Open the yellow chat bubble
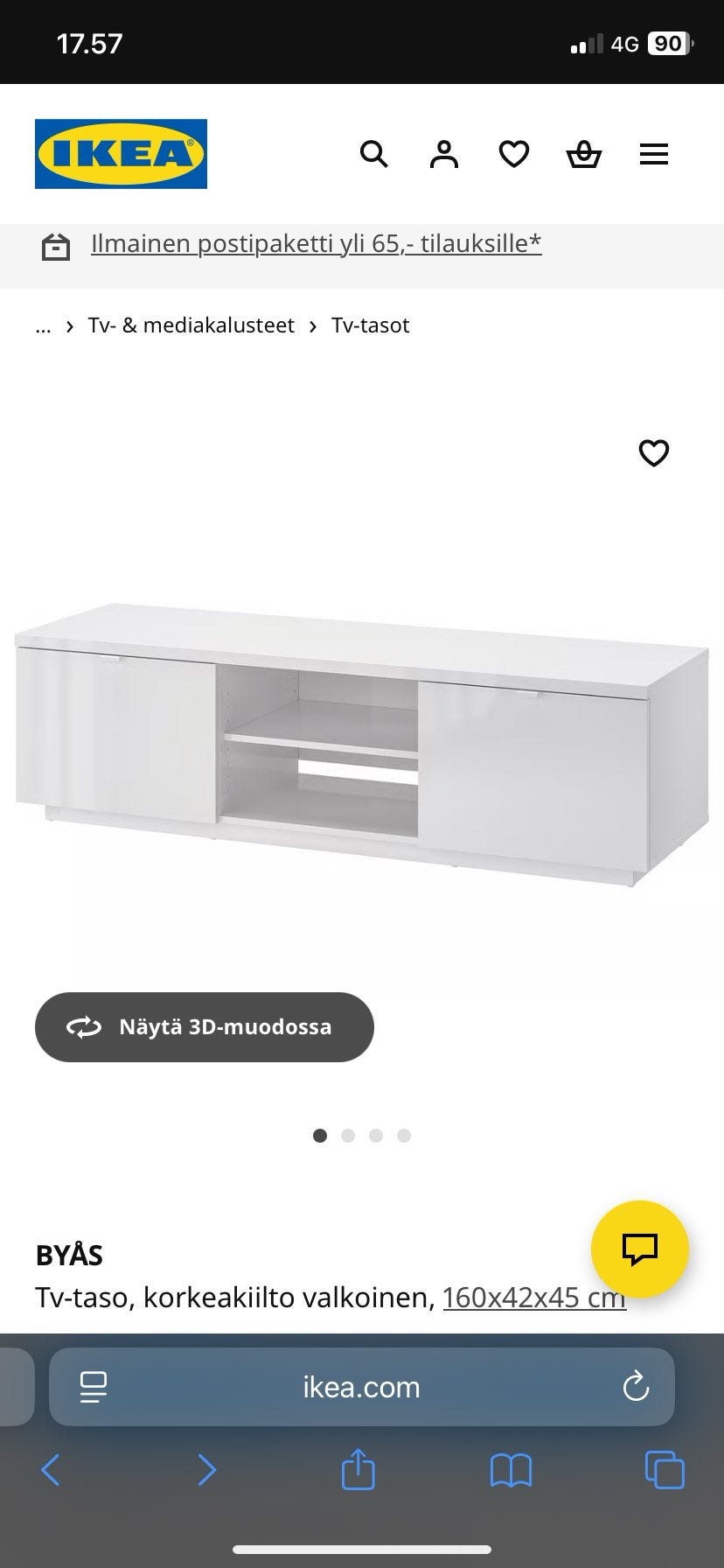Viewport: 724px width, 1568px height. pyautogui.click(x=641, y=1249)
